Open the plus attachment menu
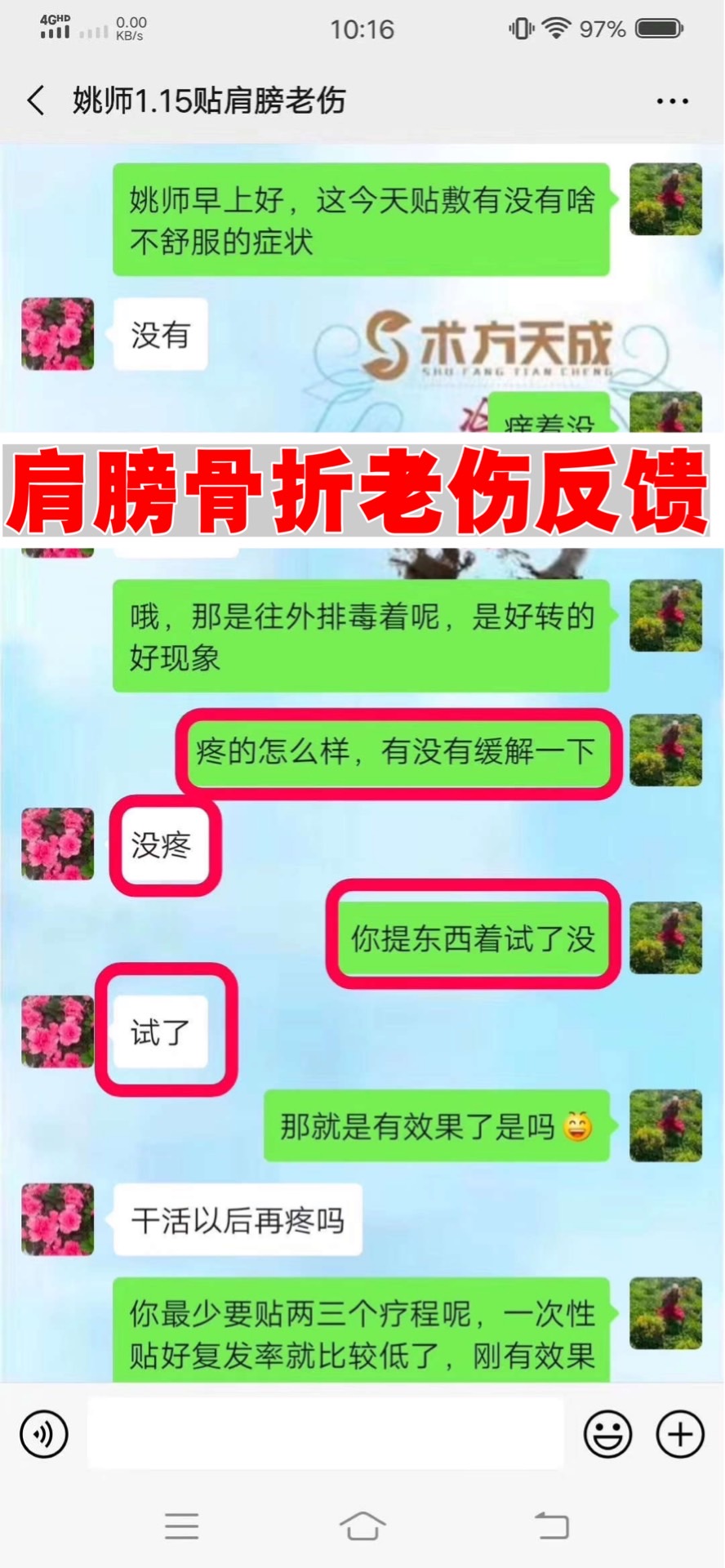The height and width of the screenshot is (1568, 725). point(680,1433)
